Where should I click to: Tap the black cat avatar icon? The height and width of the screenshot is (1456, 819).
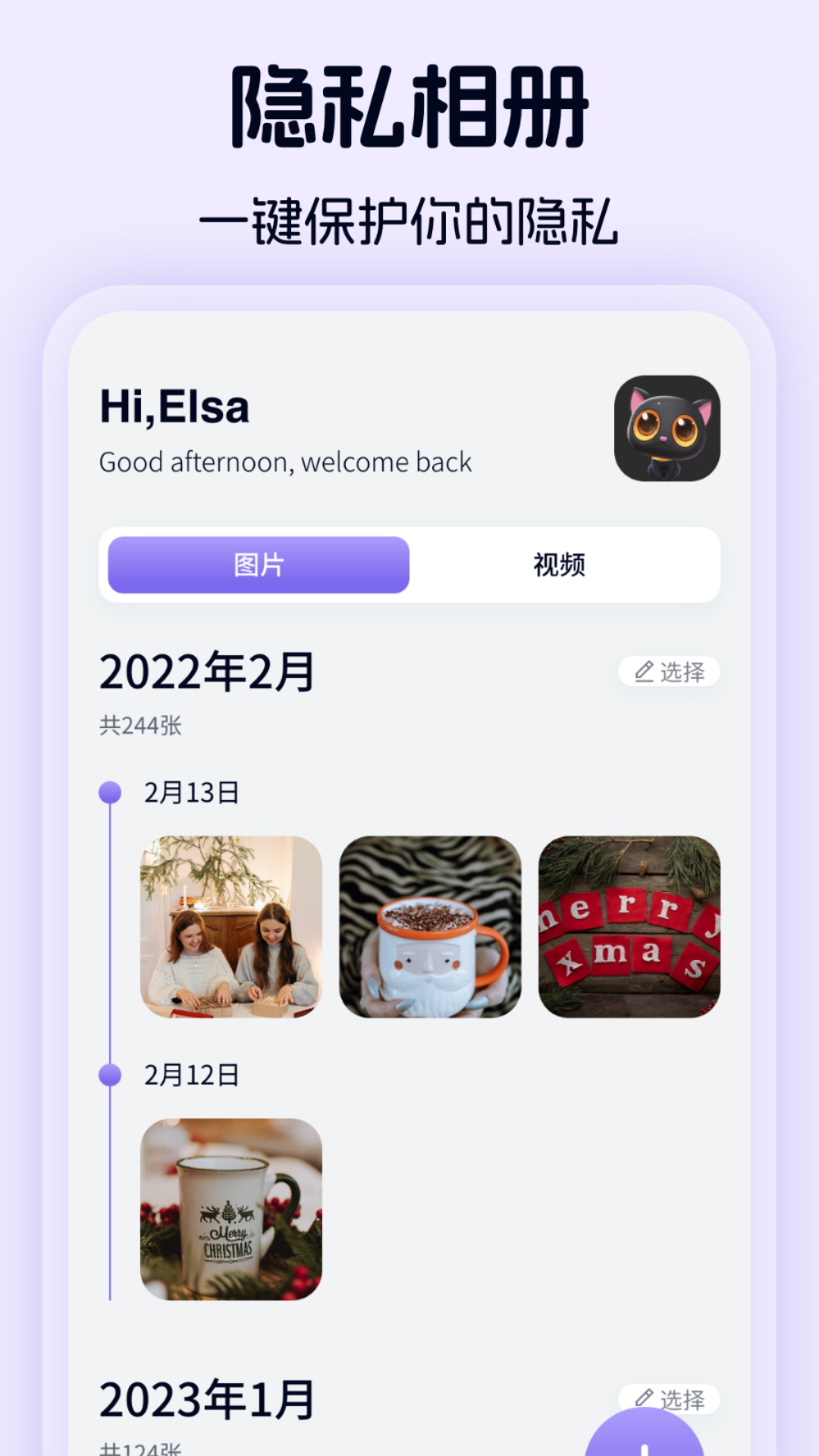click(x=667, y=431)
